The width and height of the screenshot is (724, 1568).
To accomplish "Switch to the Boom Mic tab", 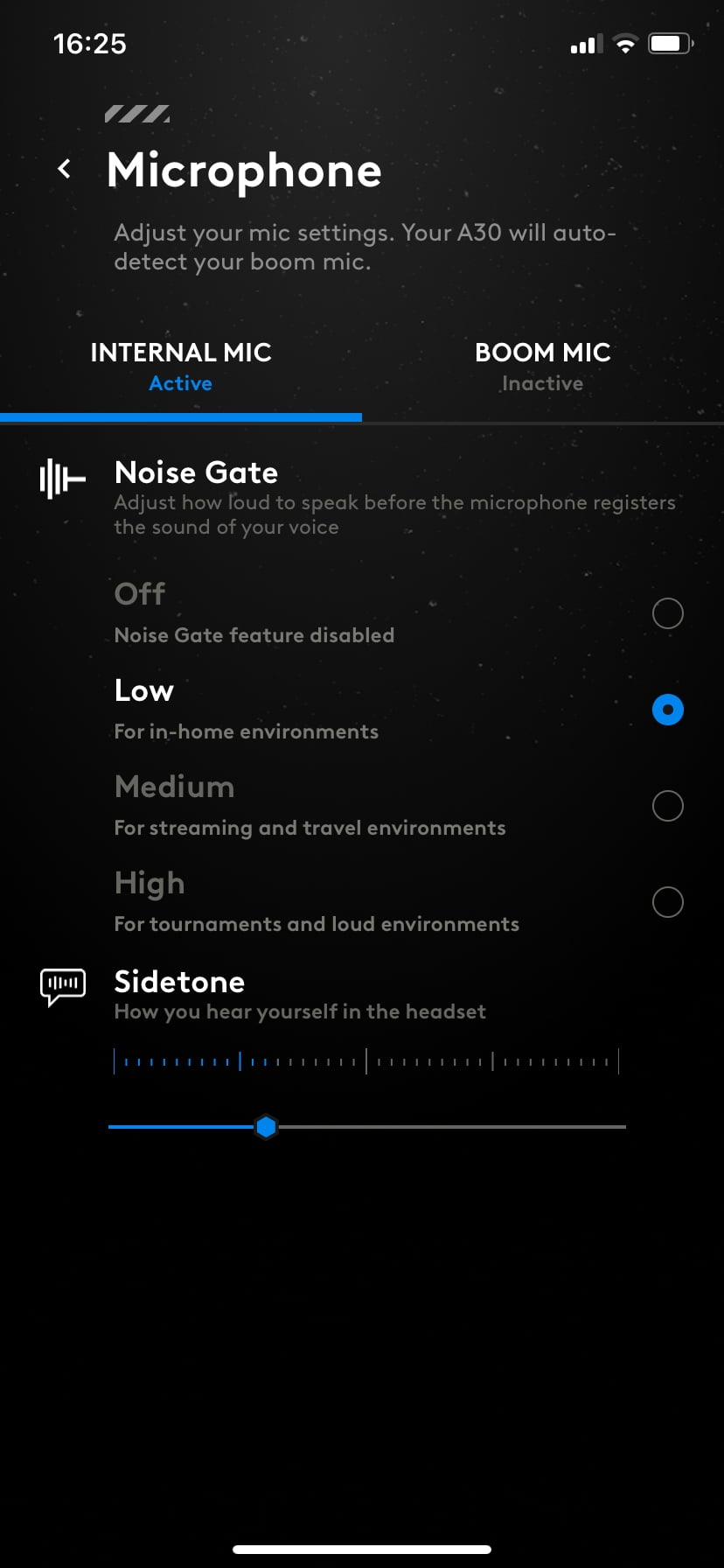I will click(x=543, y=367).
